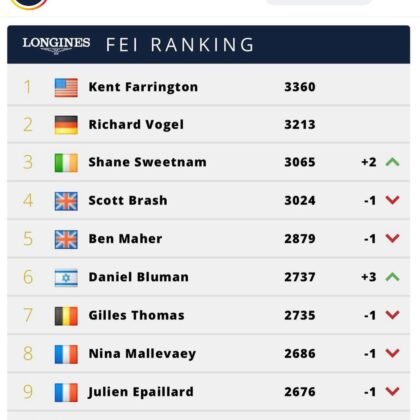
Task: Select the Gilles Thomas row
Action: click(209, 315)
